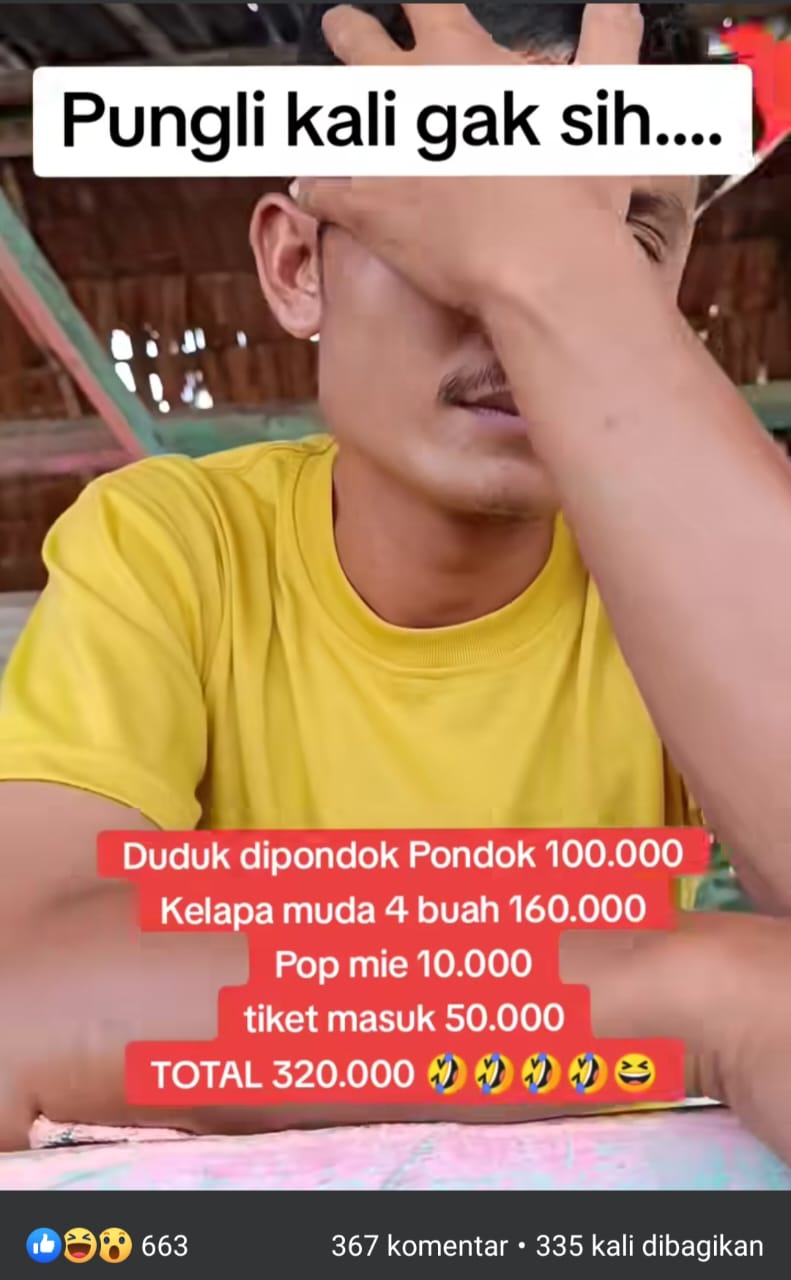Open the 367 komentar comments
The width and height of the screenshot is (791, 1280).
[x=419, y=1246]
